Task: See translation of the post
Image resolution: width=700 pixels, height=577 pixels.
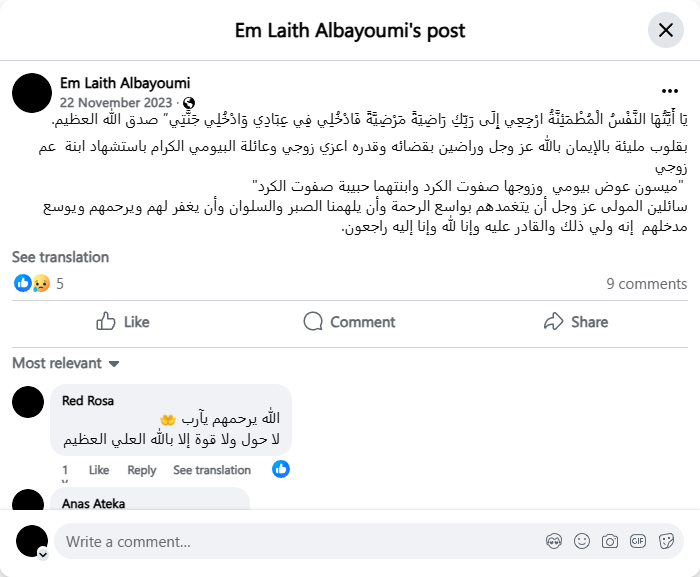Action: coord(60,257)
